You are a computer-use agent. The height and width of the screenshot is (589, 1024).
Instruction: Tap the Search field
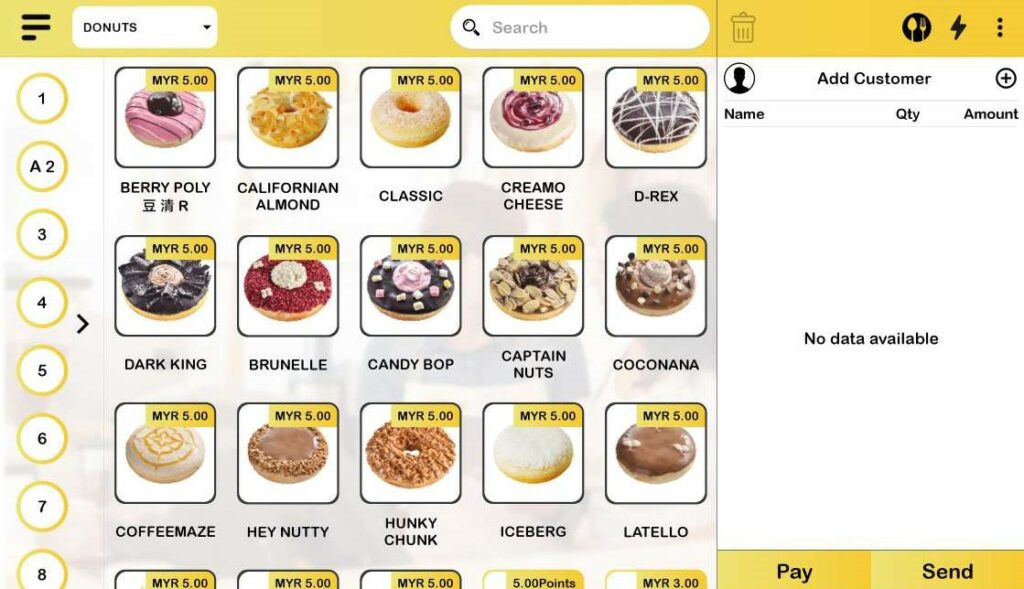pyautogui.click(x=580, y=27)
